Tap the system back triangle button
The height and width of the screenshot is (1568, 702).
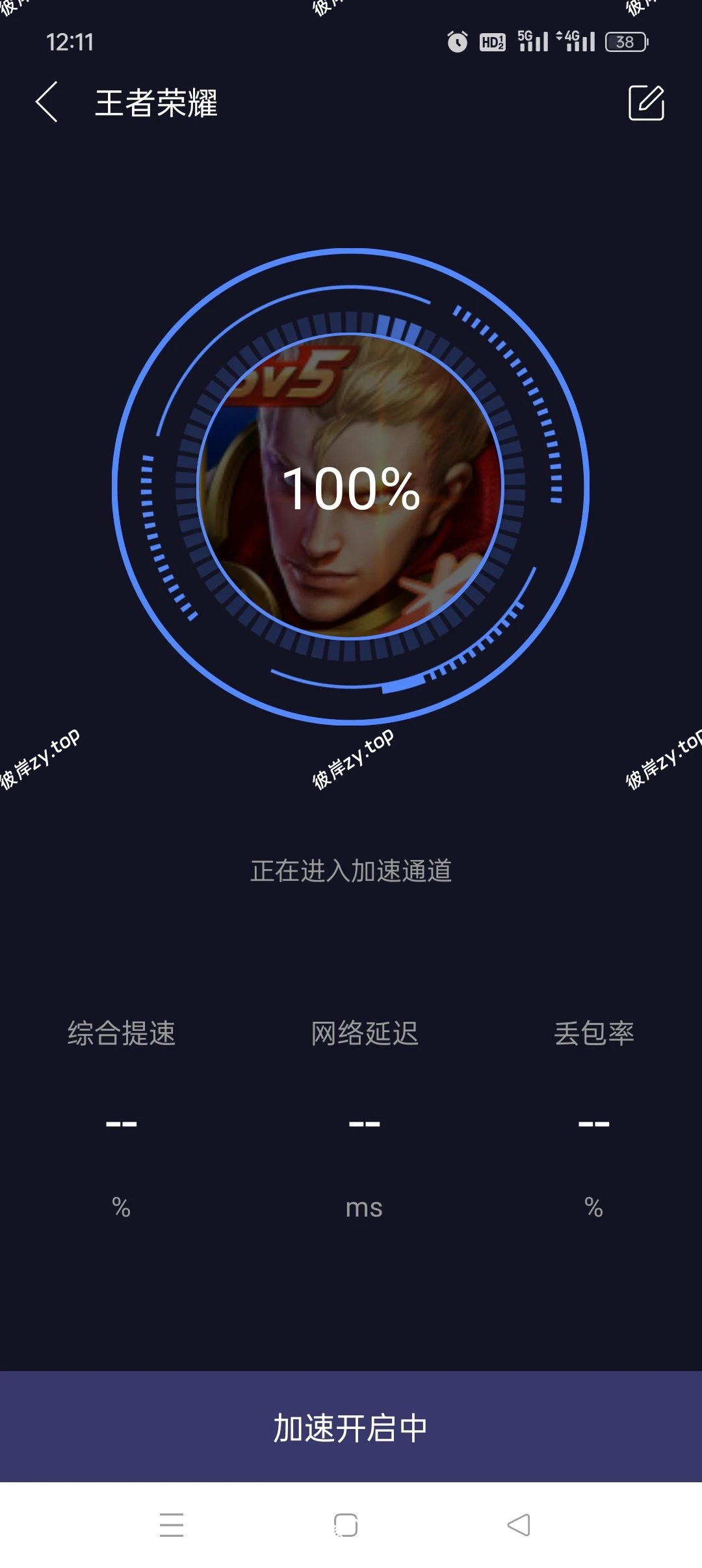coord(519,1524)
